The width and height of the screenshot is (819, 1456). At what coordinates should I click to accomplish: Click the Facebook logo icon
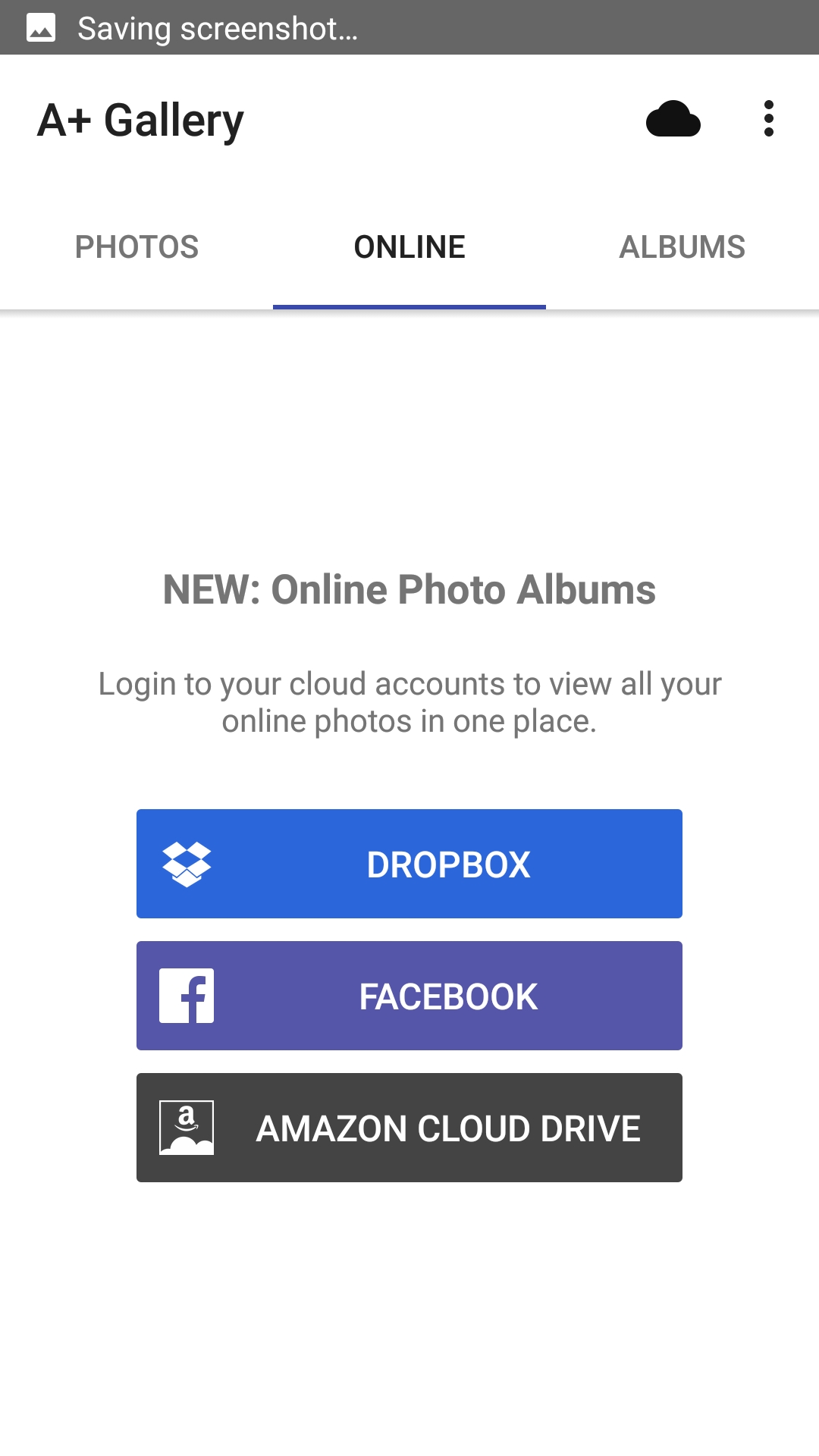coord(186,995)
